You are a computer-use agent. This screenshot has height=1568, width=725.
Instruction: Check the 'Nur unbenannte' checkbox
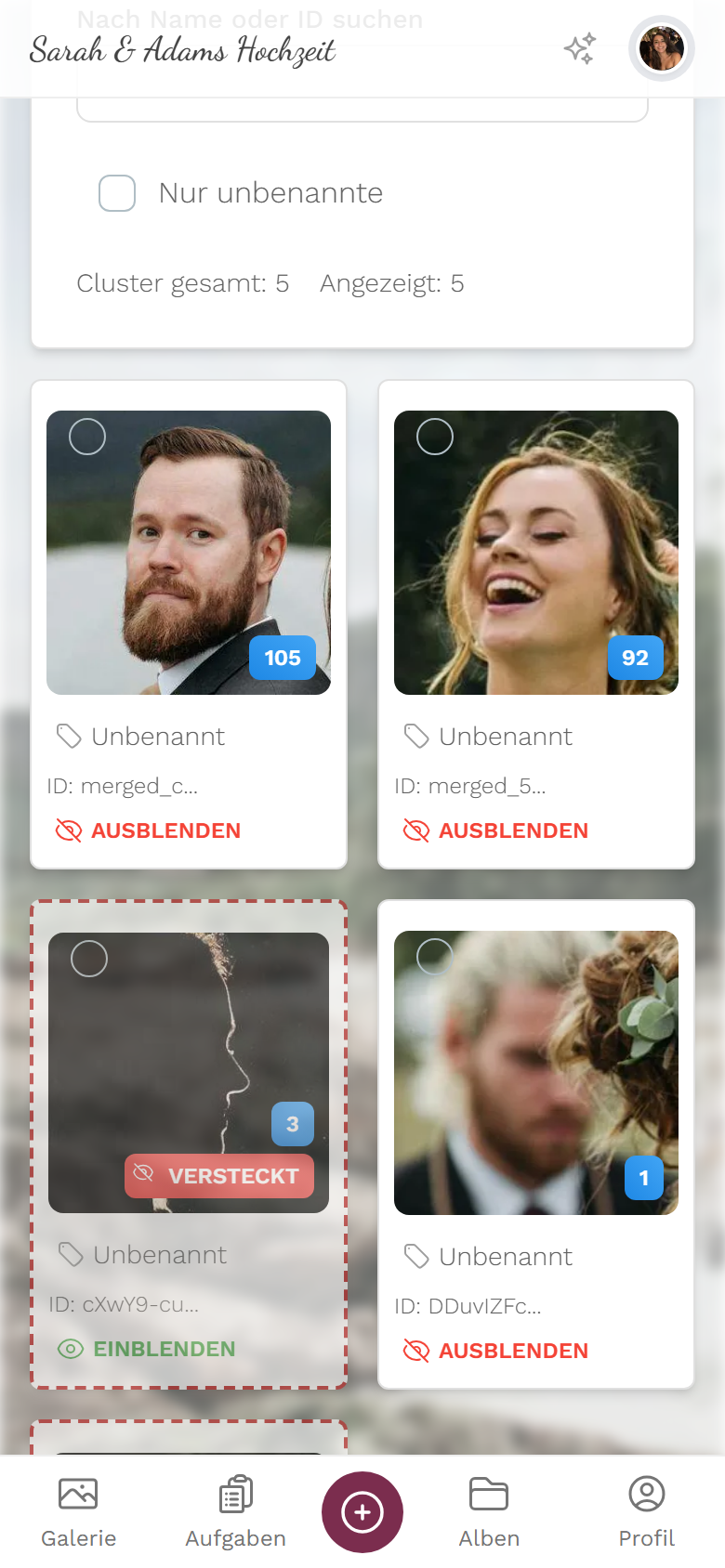click(117, 193)
